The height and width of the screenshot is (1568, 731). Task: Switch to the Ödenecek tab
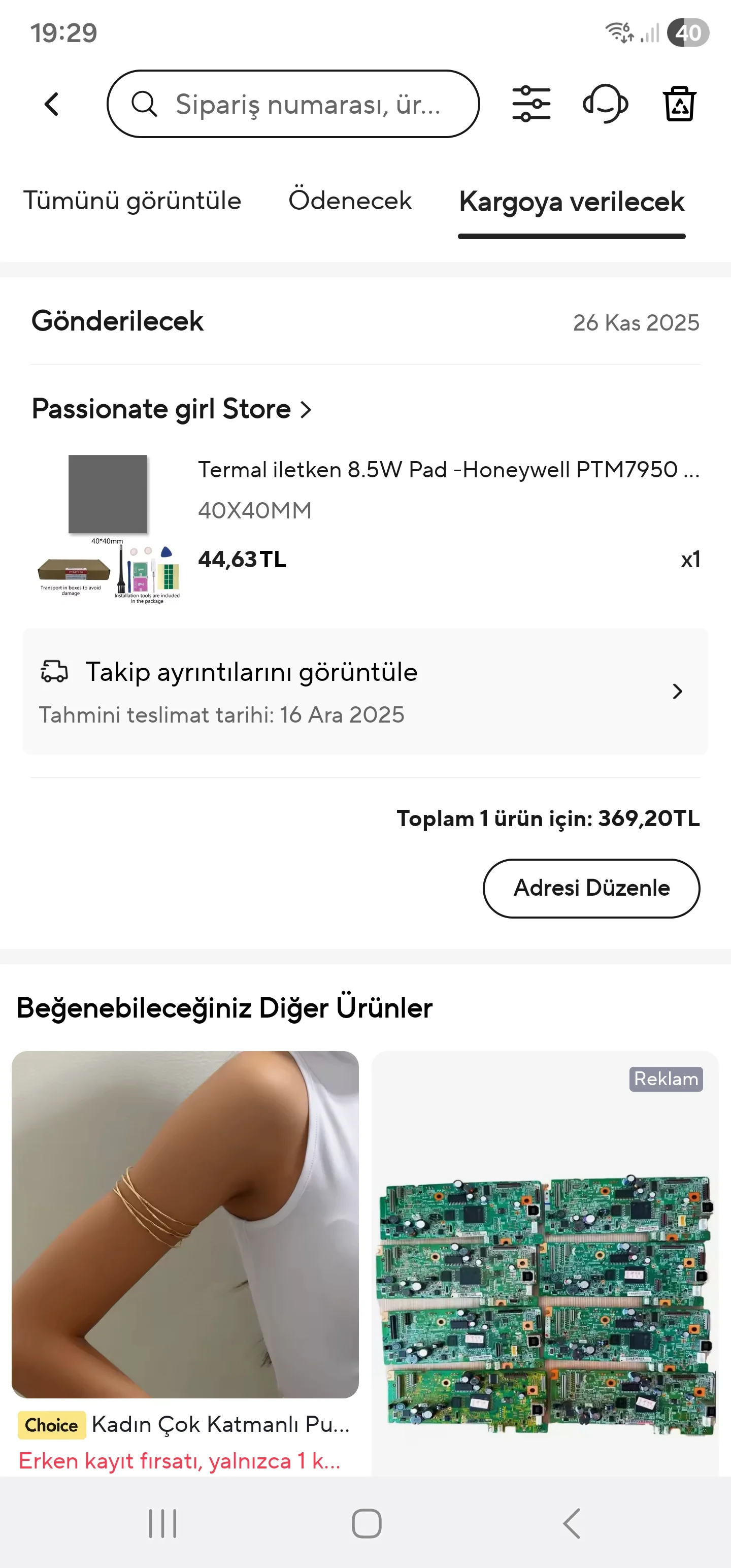point(350,201)
